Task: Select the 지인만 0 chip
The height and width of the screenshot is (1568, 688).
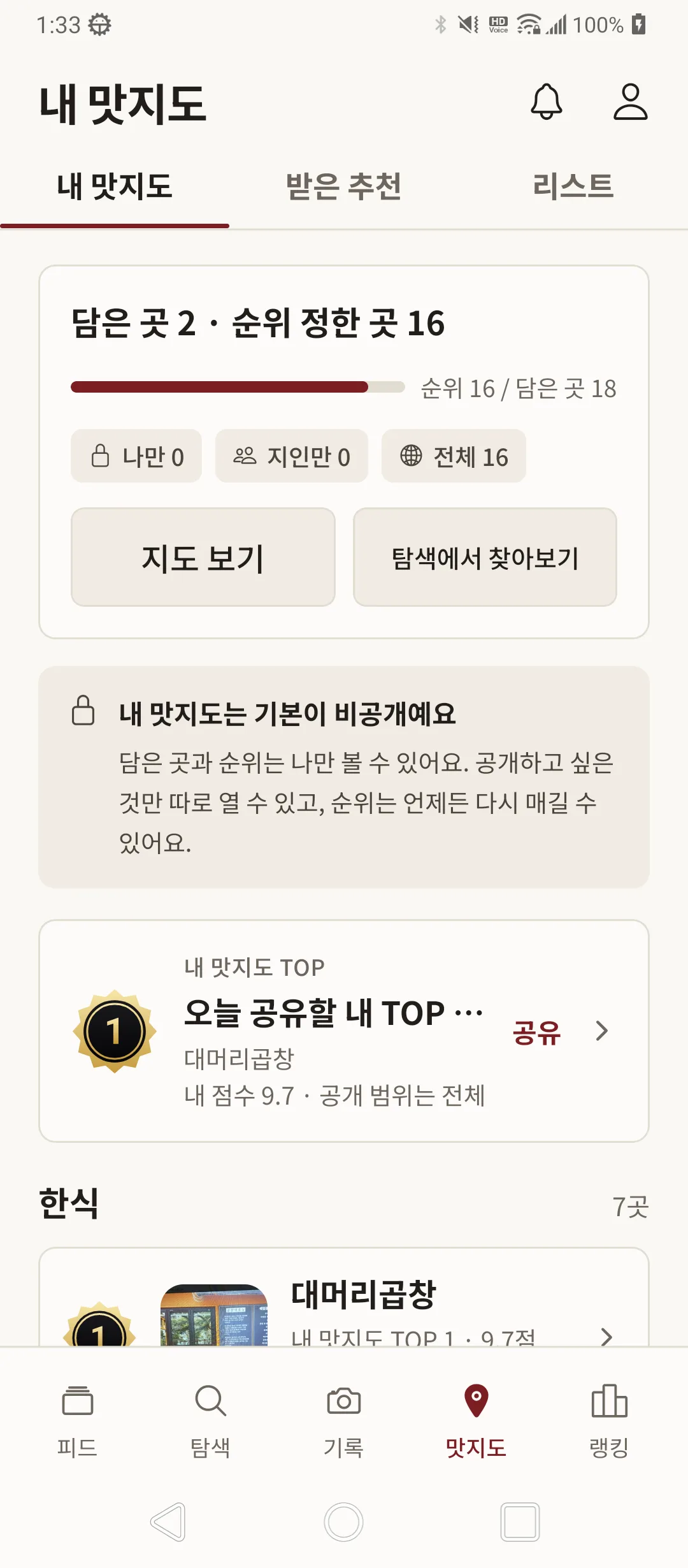Action: (292, 456)
